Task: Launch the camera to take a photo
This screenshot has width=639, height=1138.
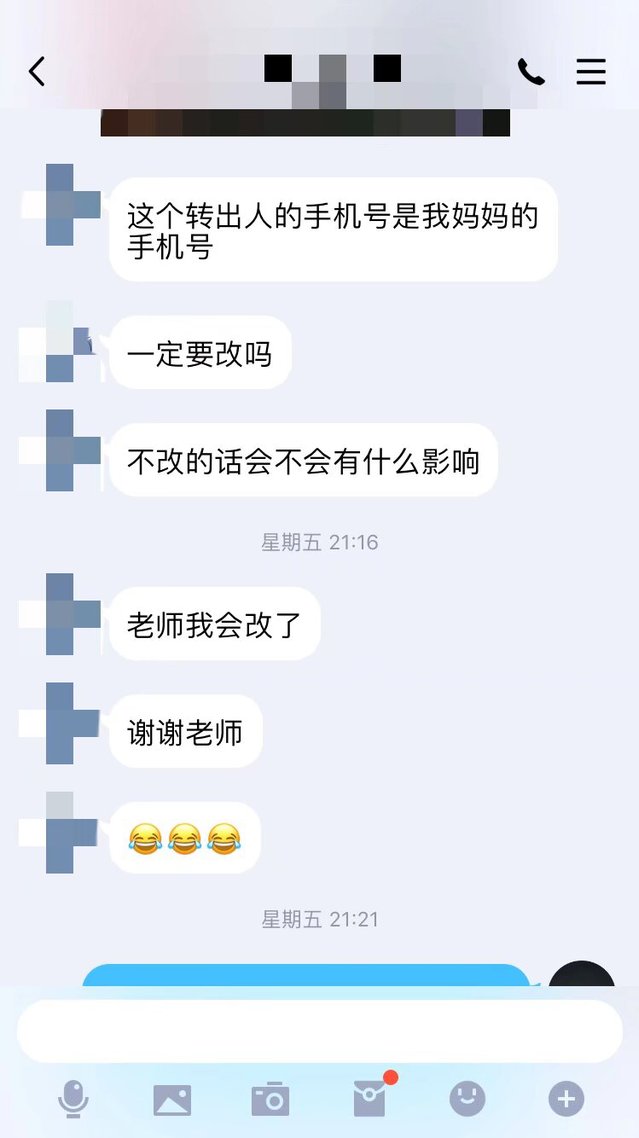Action: pos(270,1100)
